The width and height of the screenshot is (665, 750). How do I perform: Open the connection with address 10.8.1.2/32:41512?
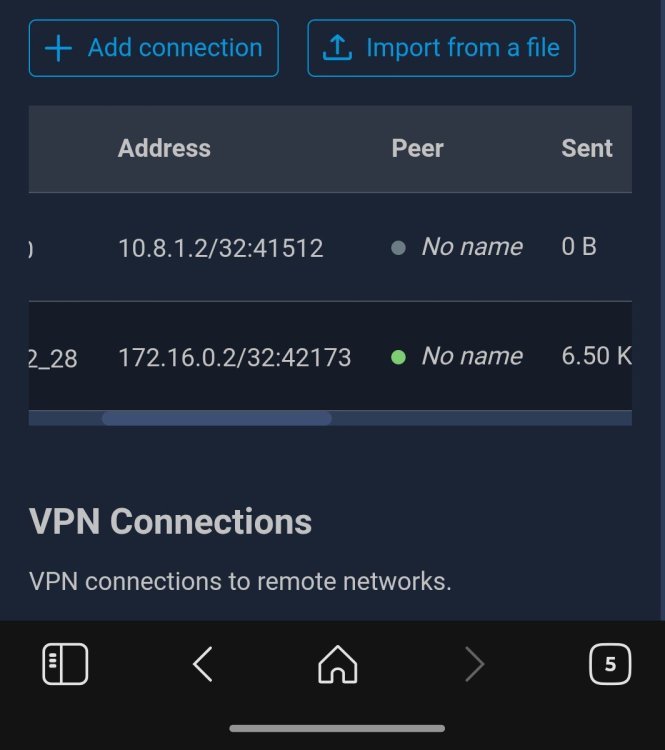pos(220,248)
